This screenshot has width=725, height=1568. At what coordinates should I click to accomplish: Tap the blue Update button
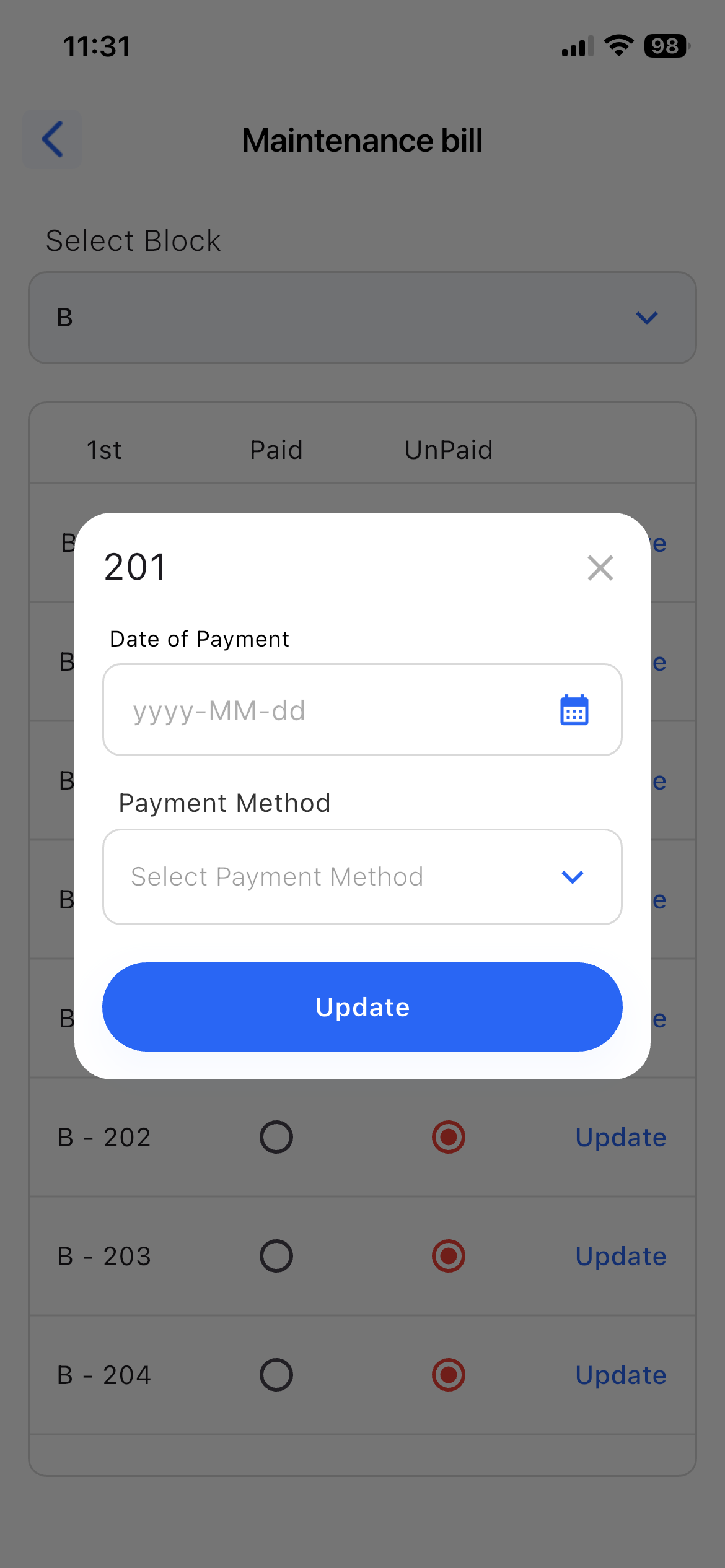click(362, 1007)
